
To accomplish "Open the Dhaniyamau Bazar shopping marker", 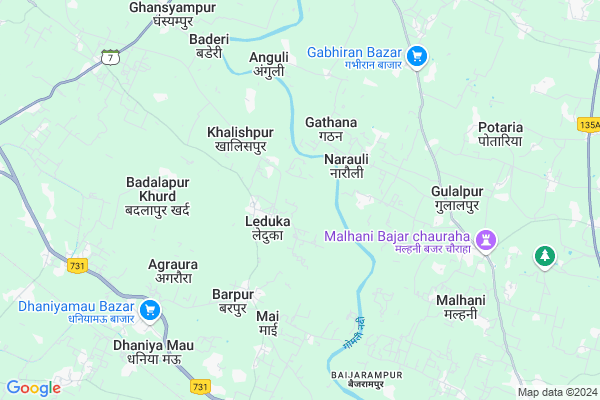I will pos(150,309).
